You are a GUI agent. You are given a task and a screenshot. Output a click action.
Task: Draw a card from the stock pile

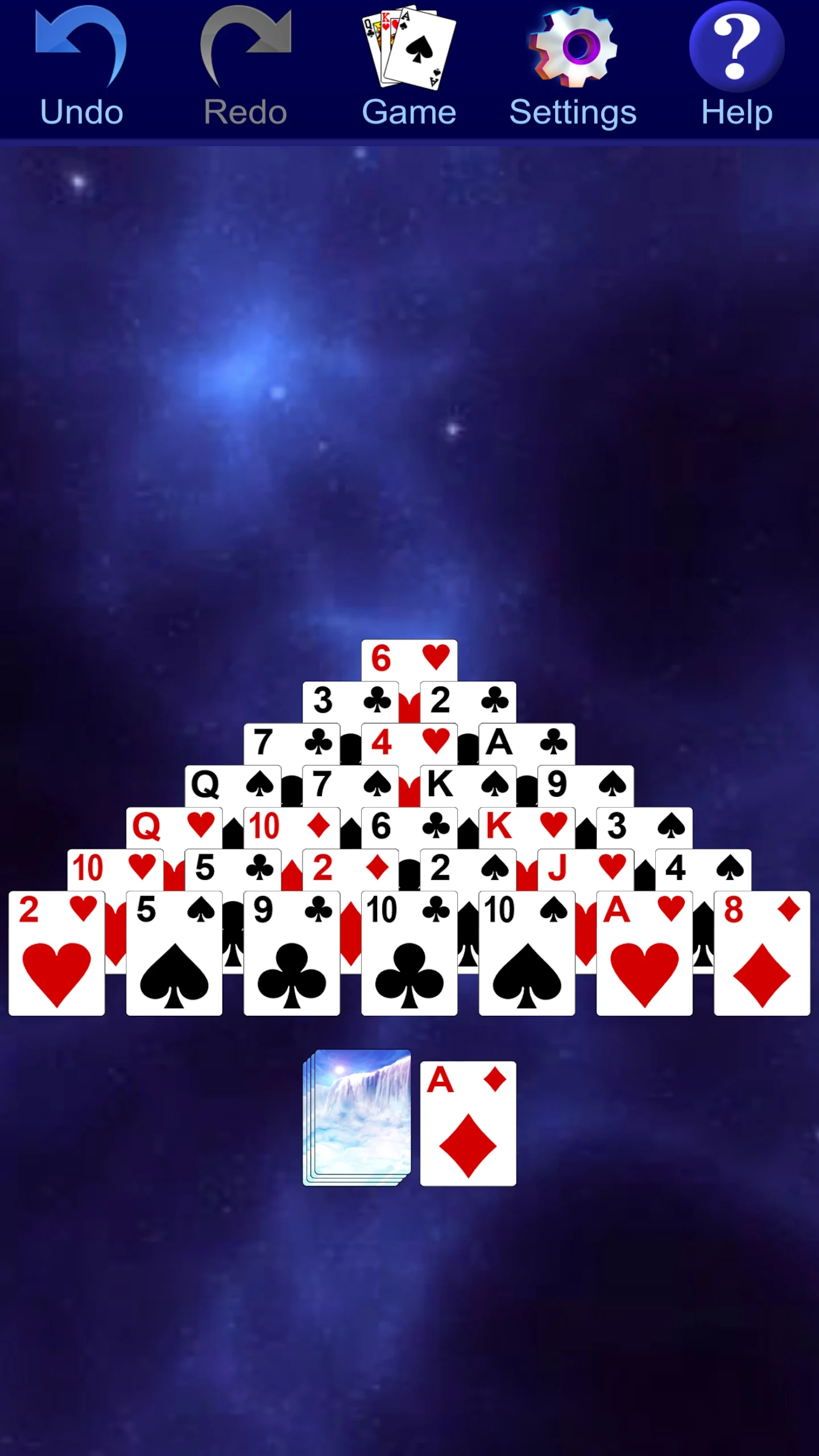pyautogui.click(x=357, y=1117)
